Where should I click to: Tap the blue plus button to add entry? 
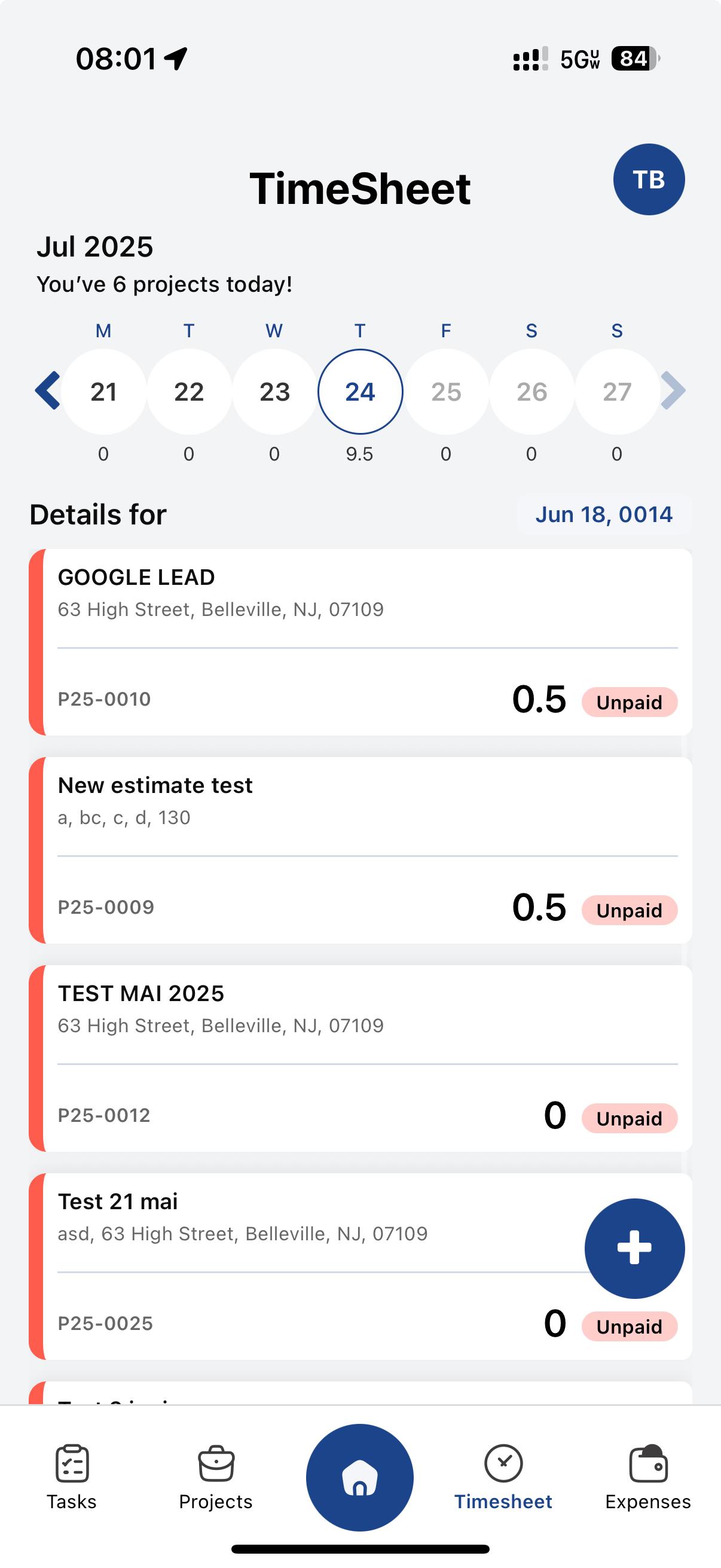pos(634,1248)
